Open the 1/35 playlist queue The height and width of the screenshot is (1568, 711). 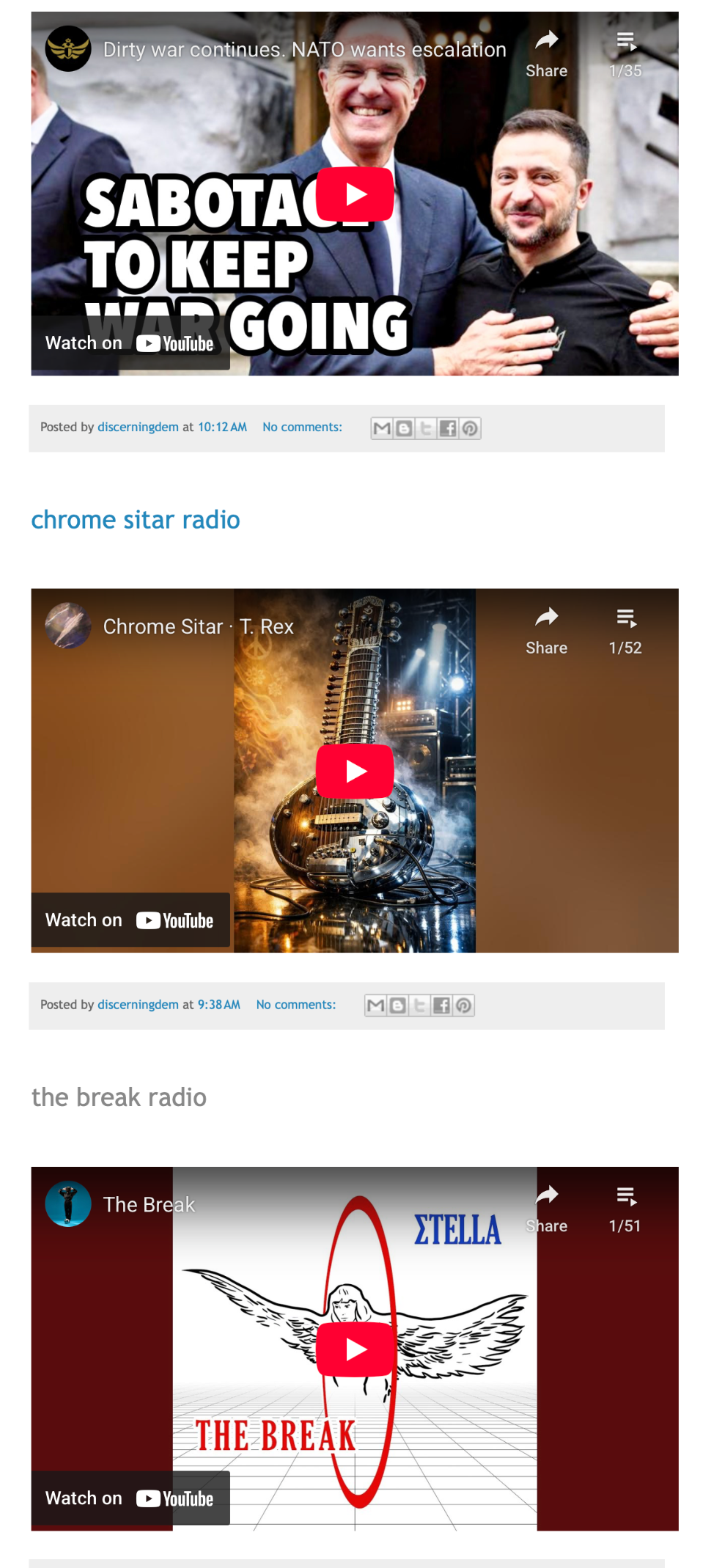pyautogui.click(x=625, y=53)
